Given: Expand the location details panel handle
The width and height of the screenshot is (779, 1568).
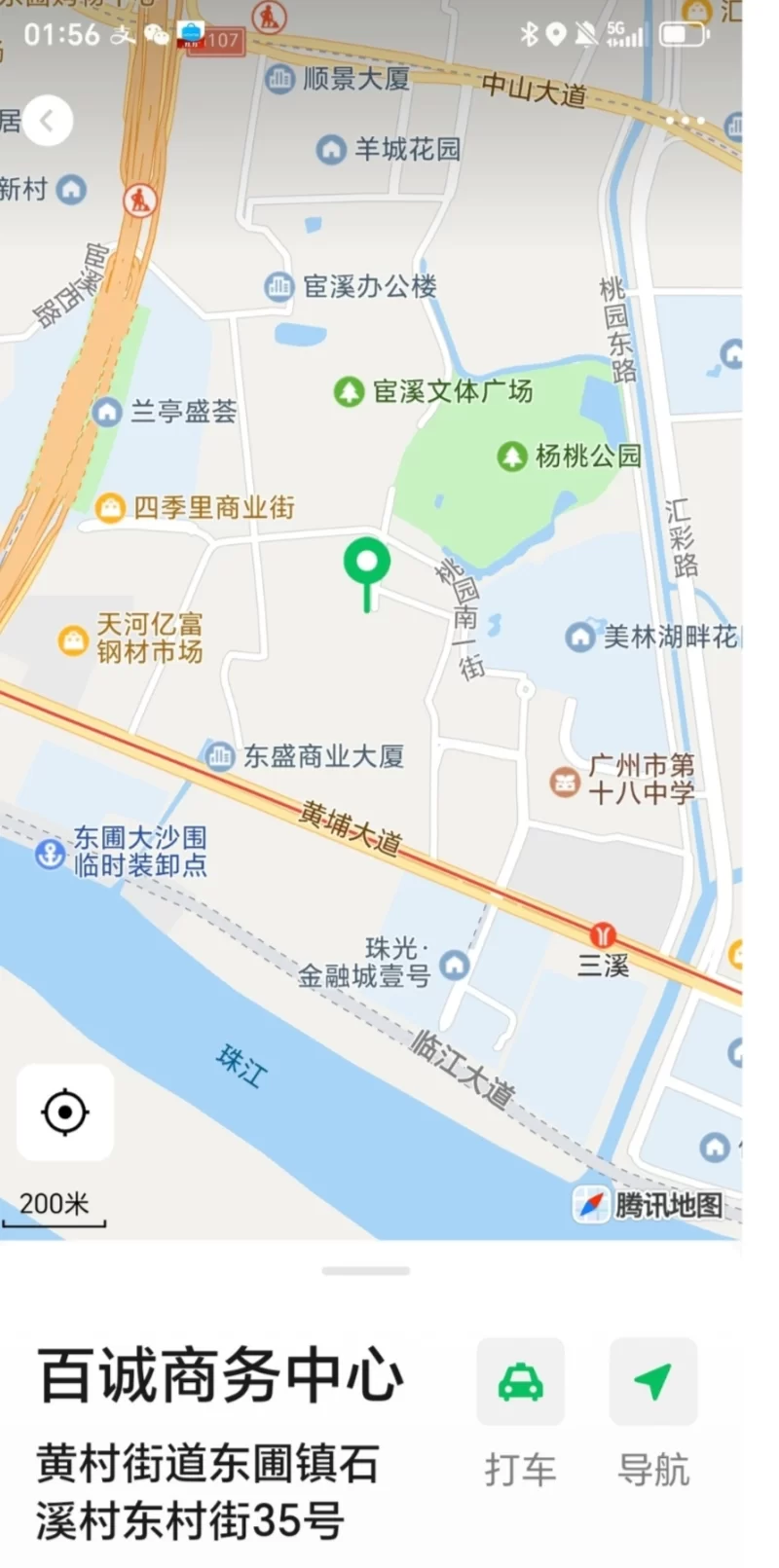Looking at the screenshot, I should (x=365, y=1270).
